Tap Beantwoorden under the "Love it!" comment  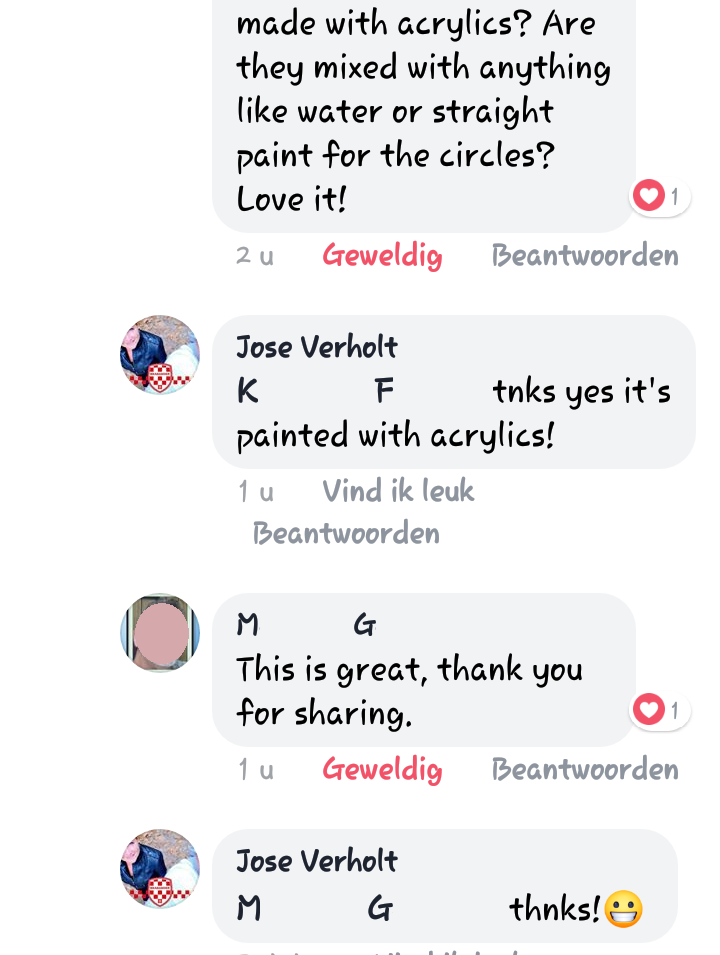pos(585,256)
